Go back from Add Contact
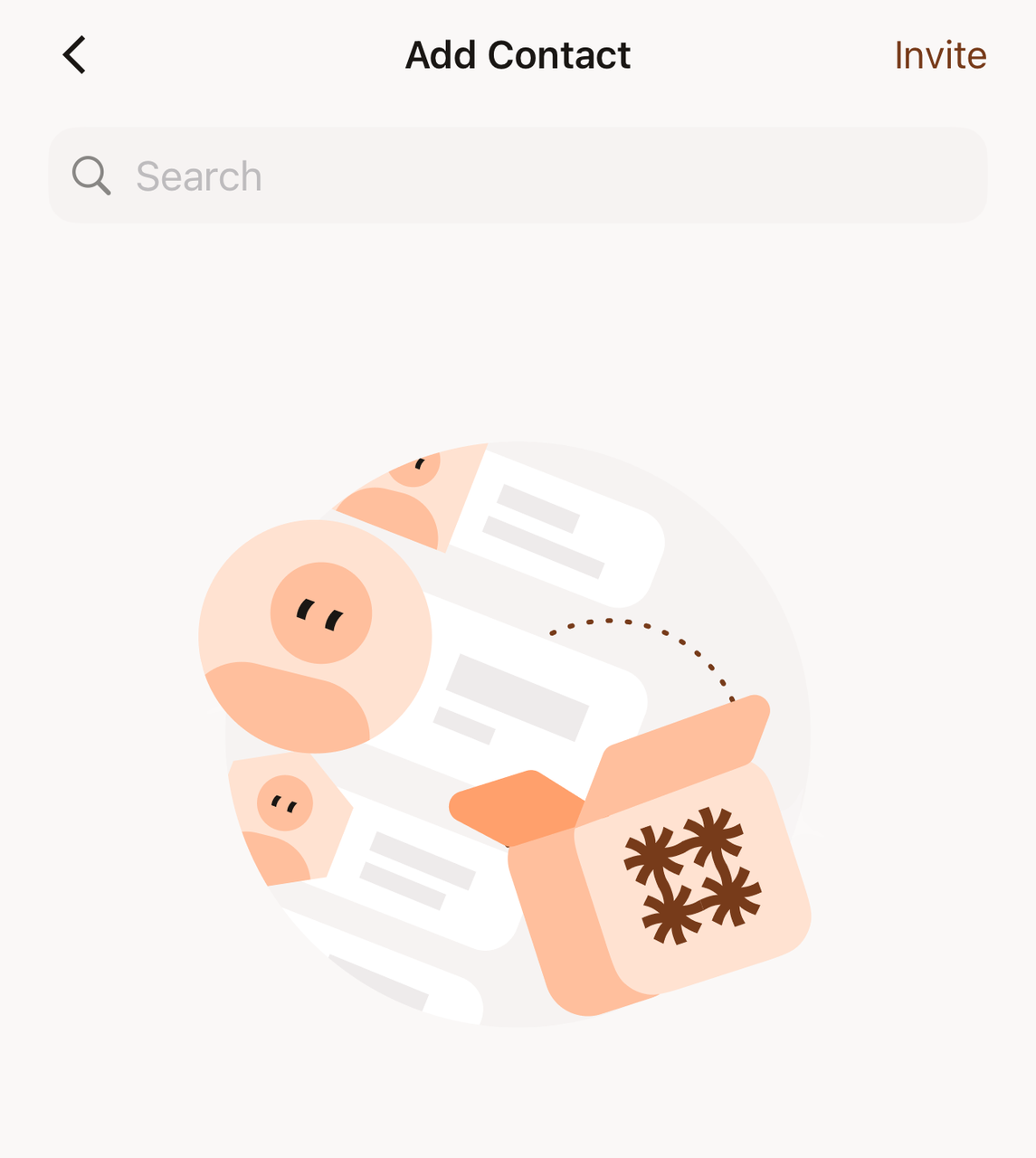The height and width of the screenshot is (1158, 1036). click(x=74, y=55)
